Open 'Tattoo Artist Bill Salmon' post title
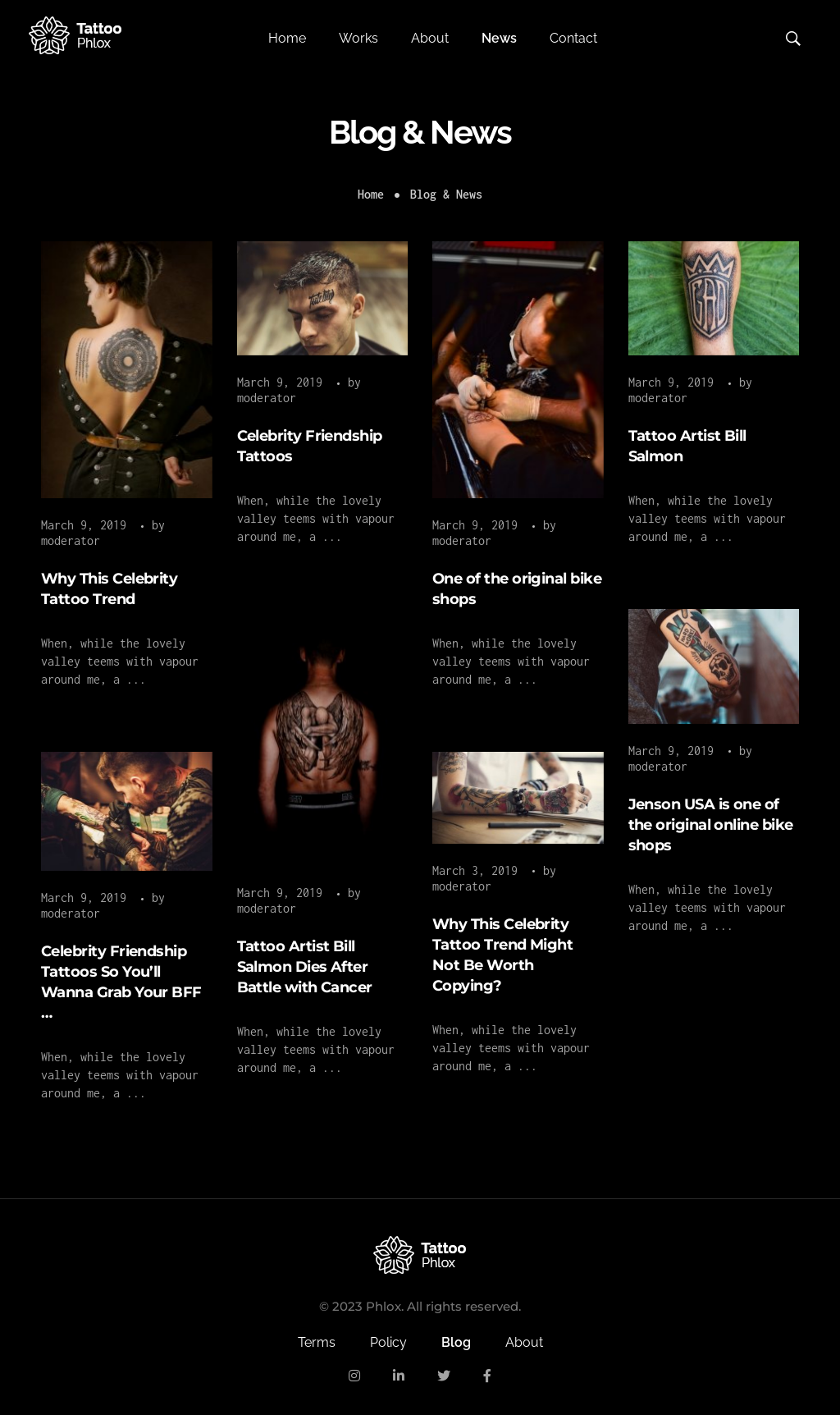The image size is (840, 1415). (x=687, y=446)
